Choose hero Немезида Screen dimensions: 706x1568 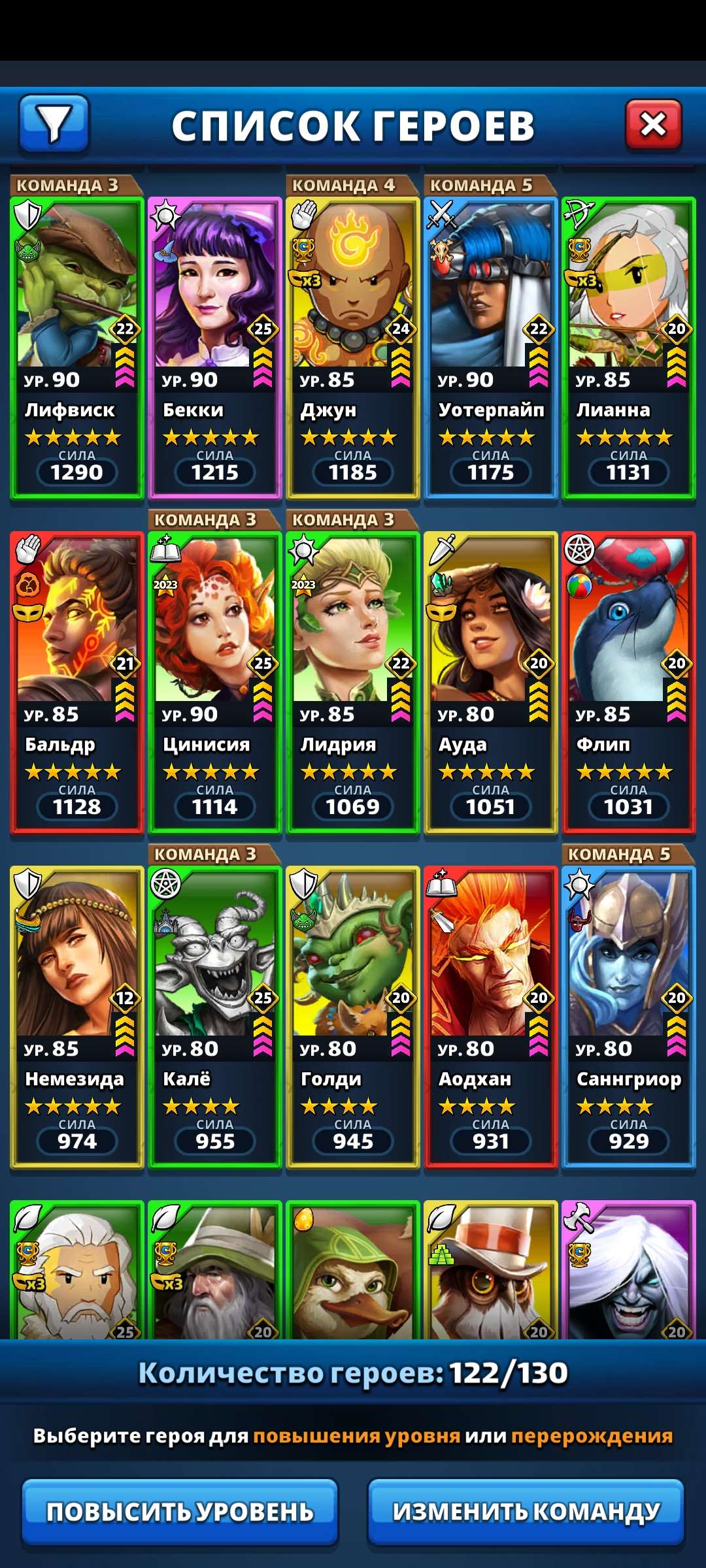tap(77, 1017)
